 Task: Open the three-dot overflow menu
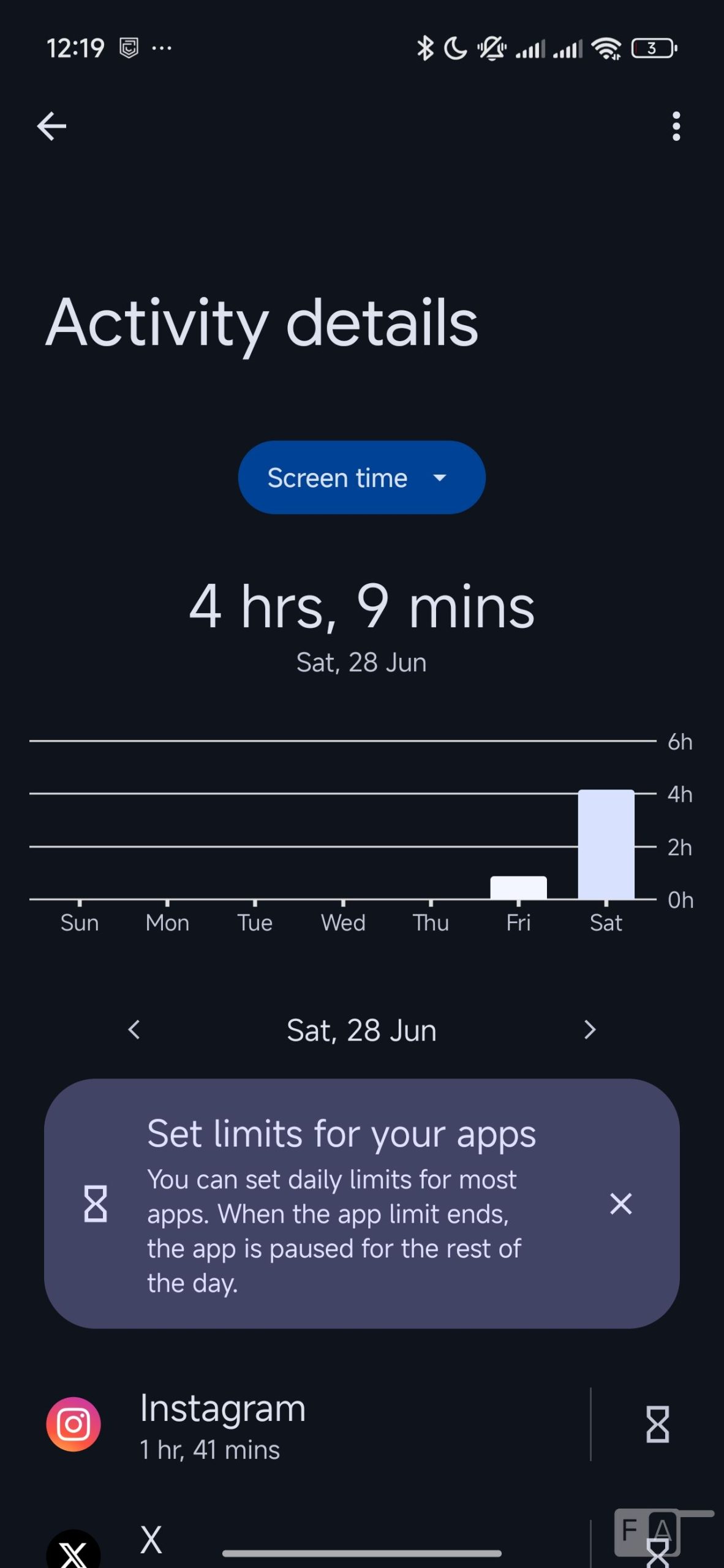coord(676,126)
